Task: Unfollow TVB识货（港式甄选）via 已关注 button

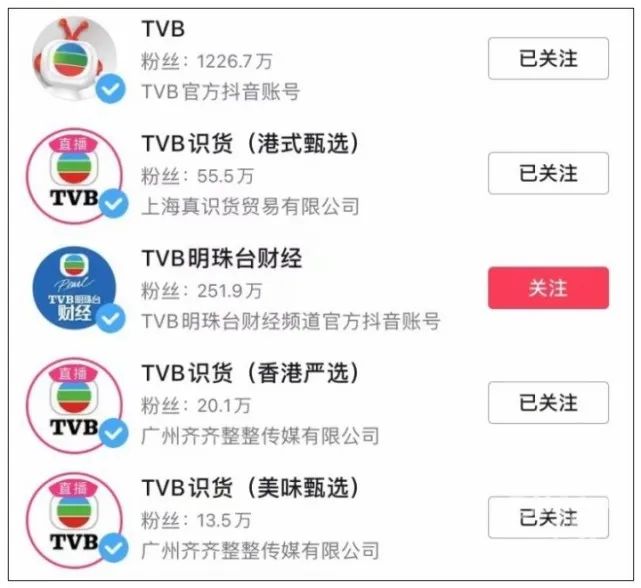Action: 548,173
